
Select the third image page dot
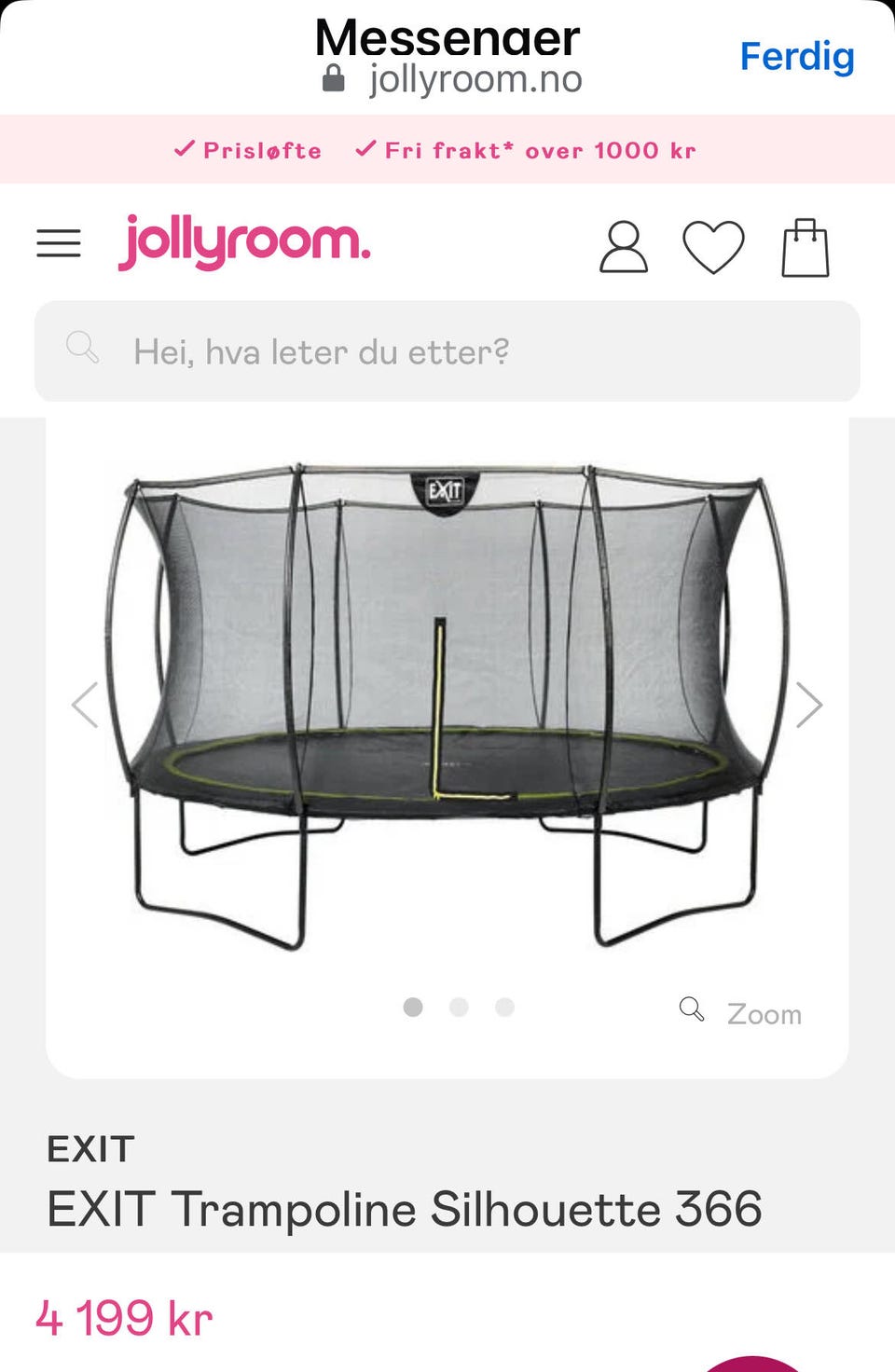click(x=504, y=1008)
